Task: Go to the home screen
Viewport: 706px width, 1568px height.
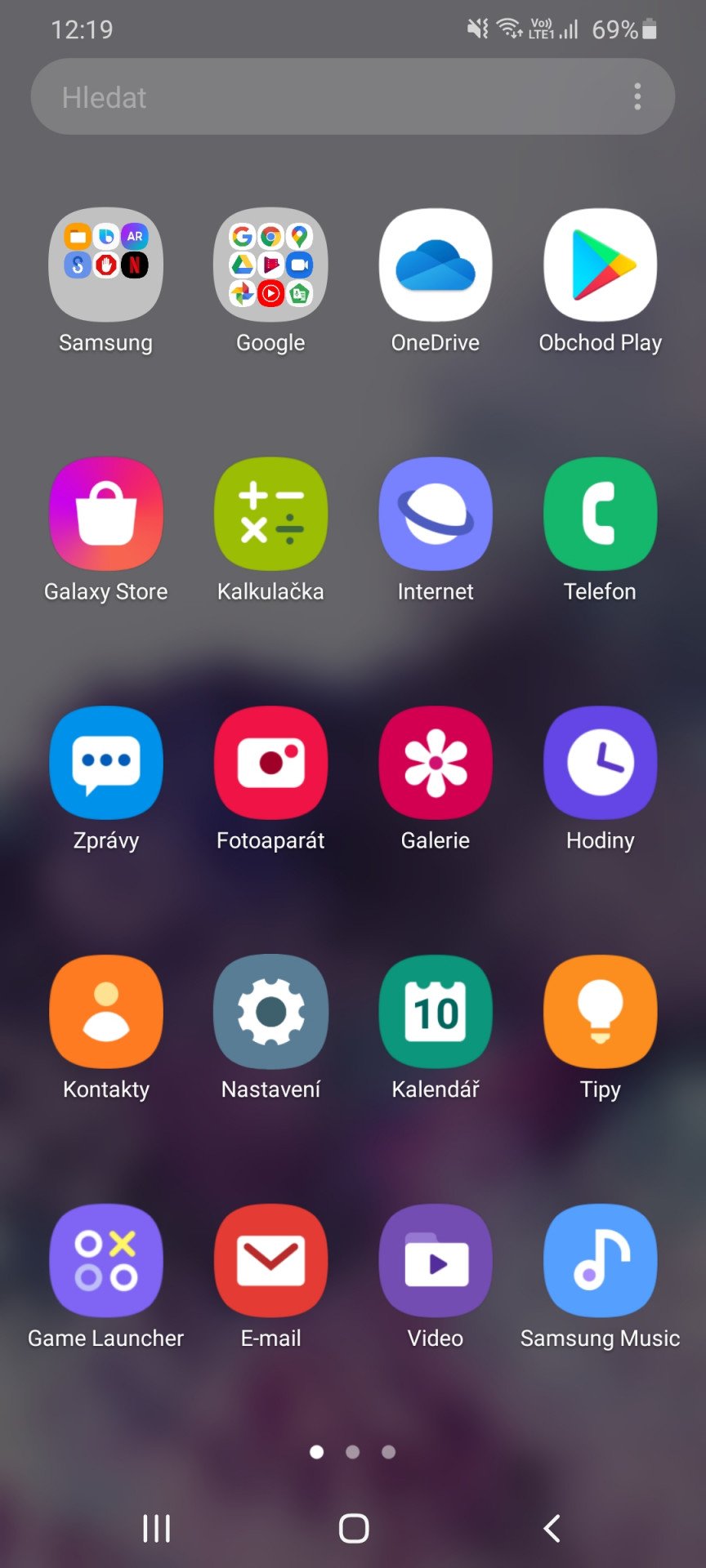Action: [x=354, y=1528]
